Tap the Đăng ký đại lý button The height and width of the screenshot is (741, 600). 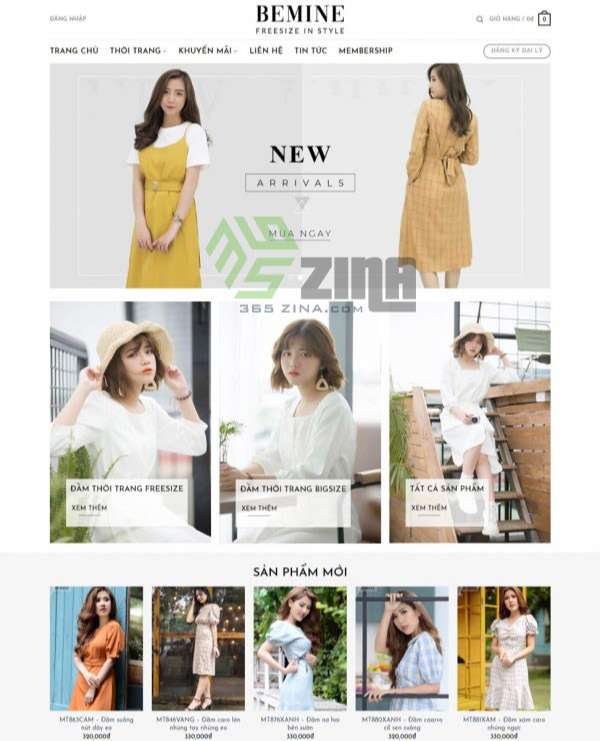(x=516, y=51)
